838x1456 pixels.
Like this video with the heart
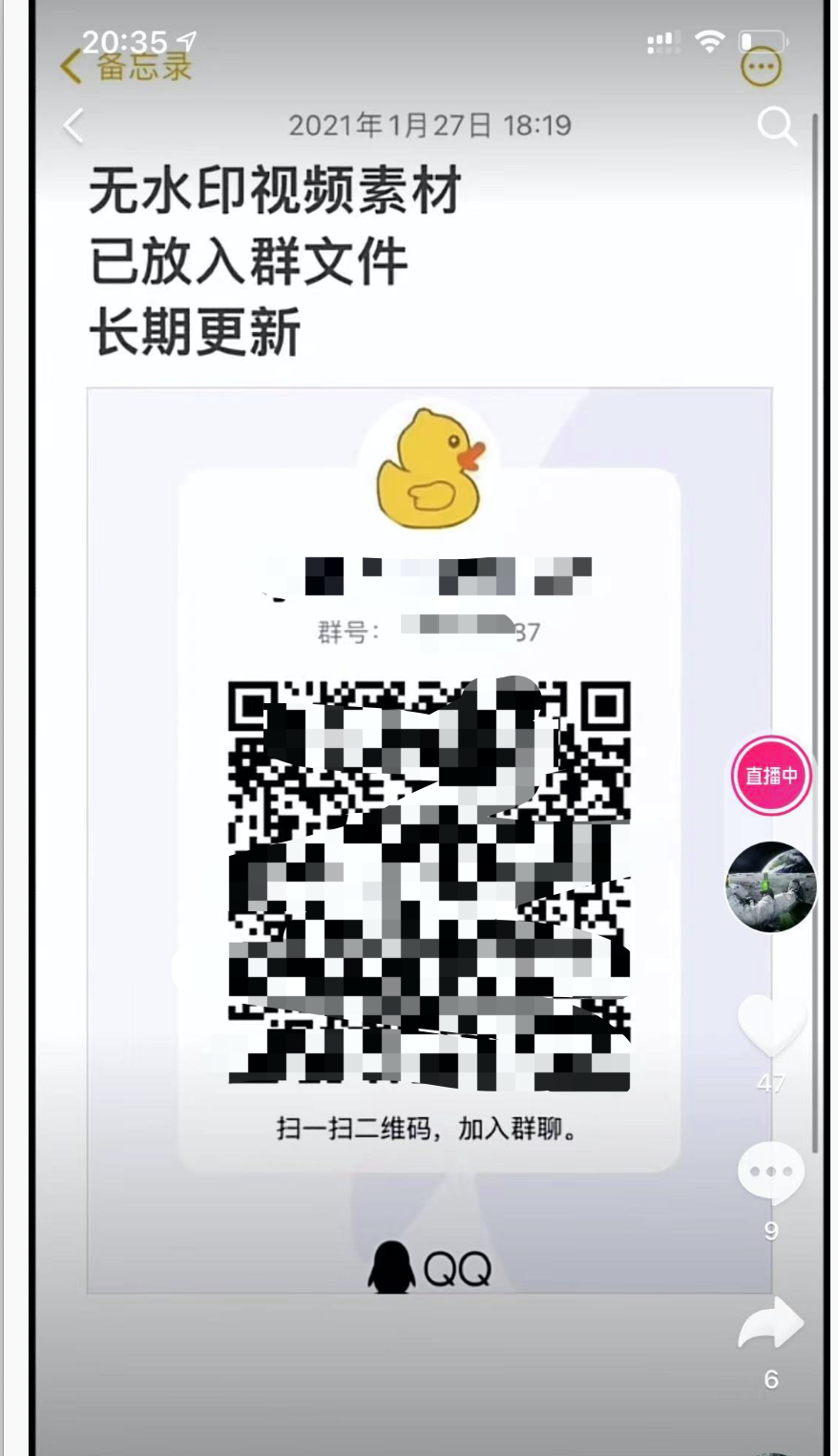coord(771,1027)
